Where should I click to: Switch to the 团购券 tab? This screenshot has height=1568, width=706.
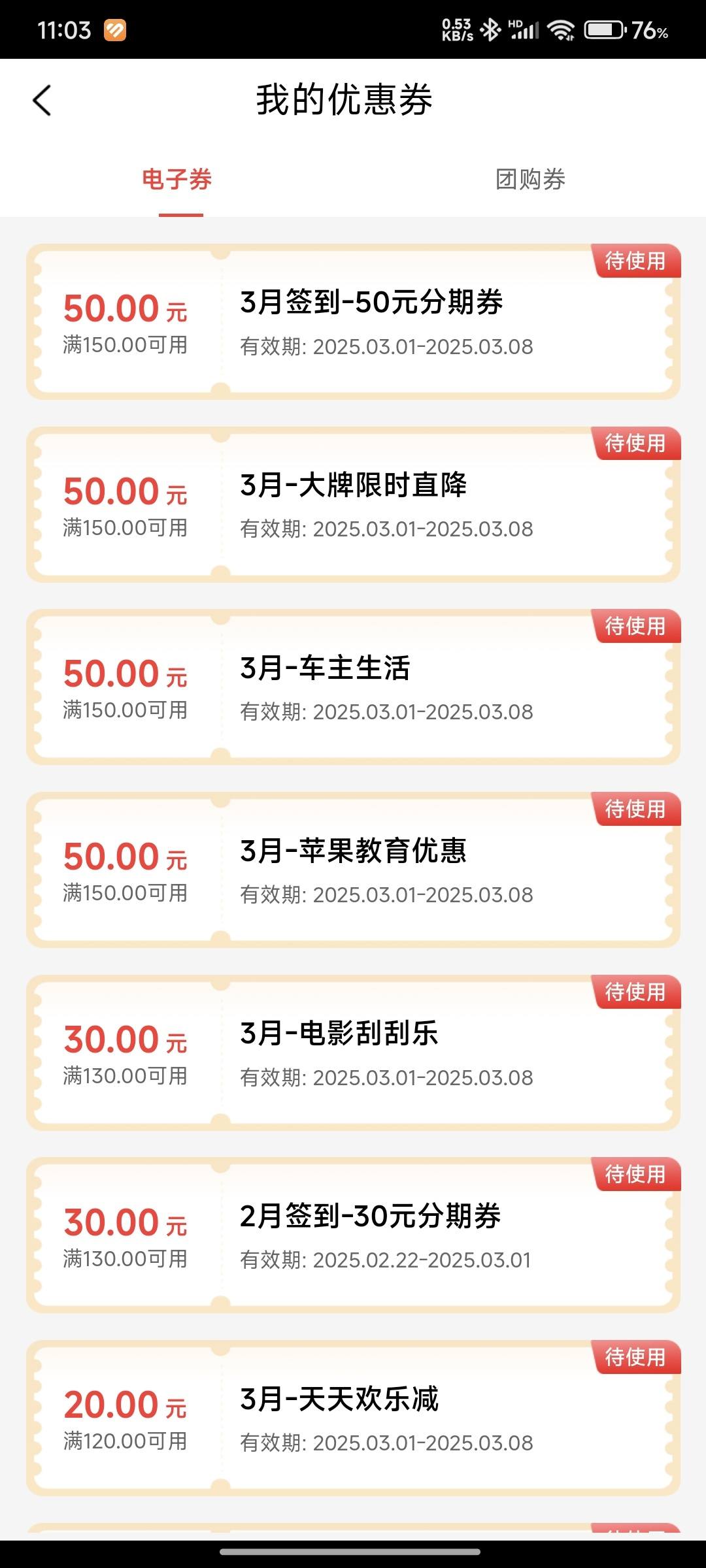click(x=530, y=179)
